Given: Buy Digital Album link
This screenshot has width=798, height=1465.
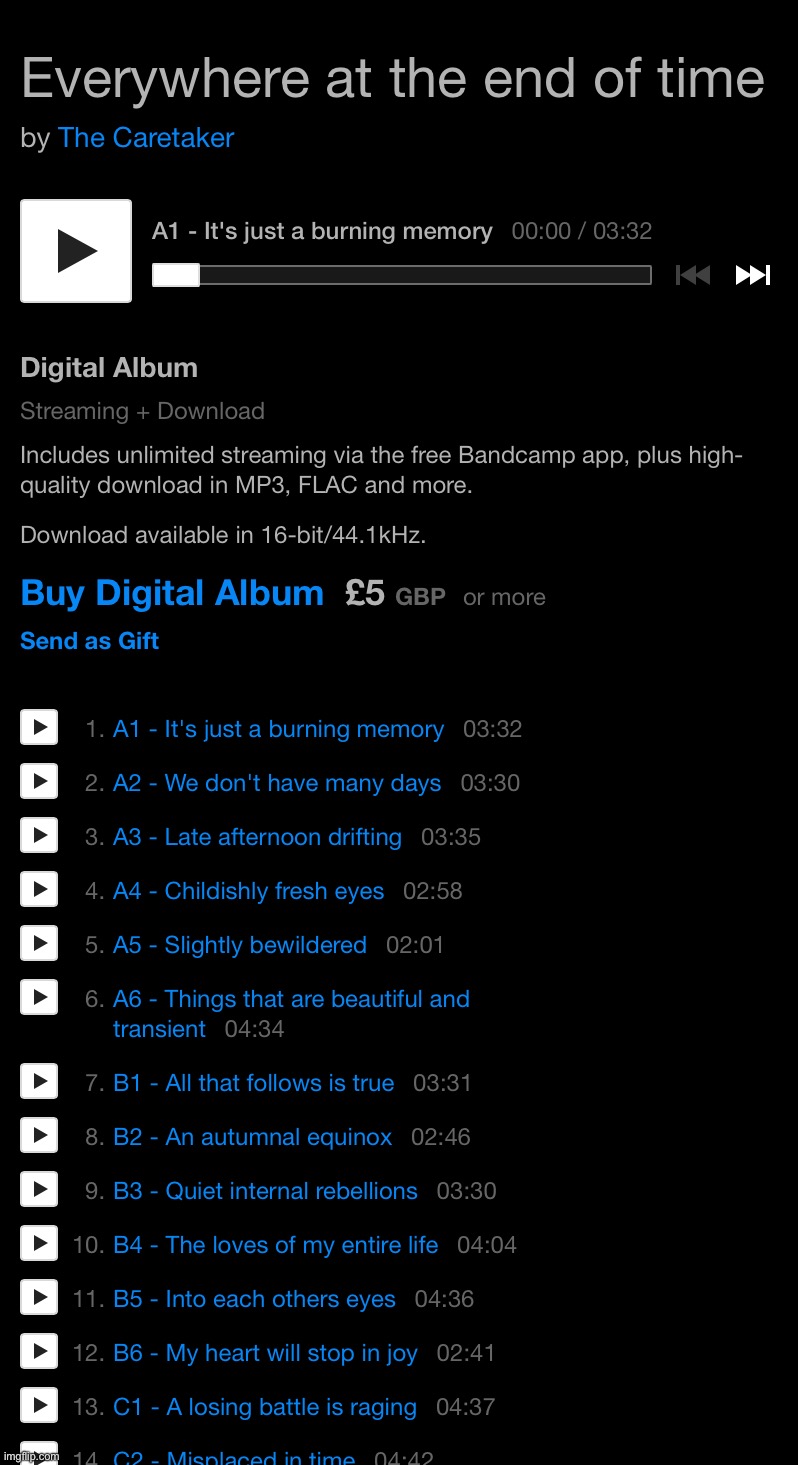Looking at the screenshot, I should 172,594.
